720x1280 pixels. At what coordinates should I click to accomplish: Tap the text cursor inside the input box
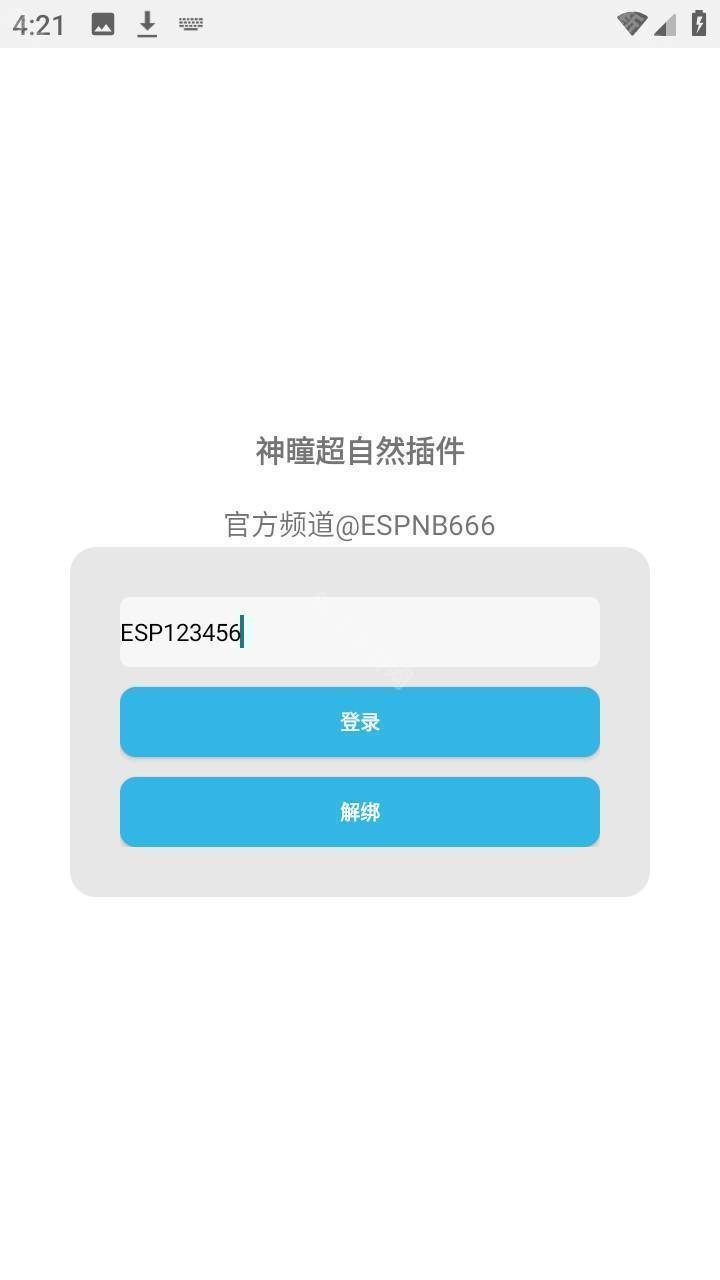[243, 632]
